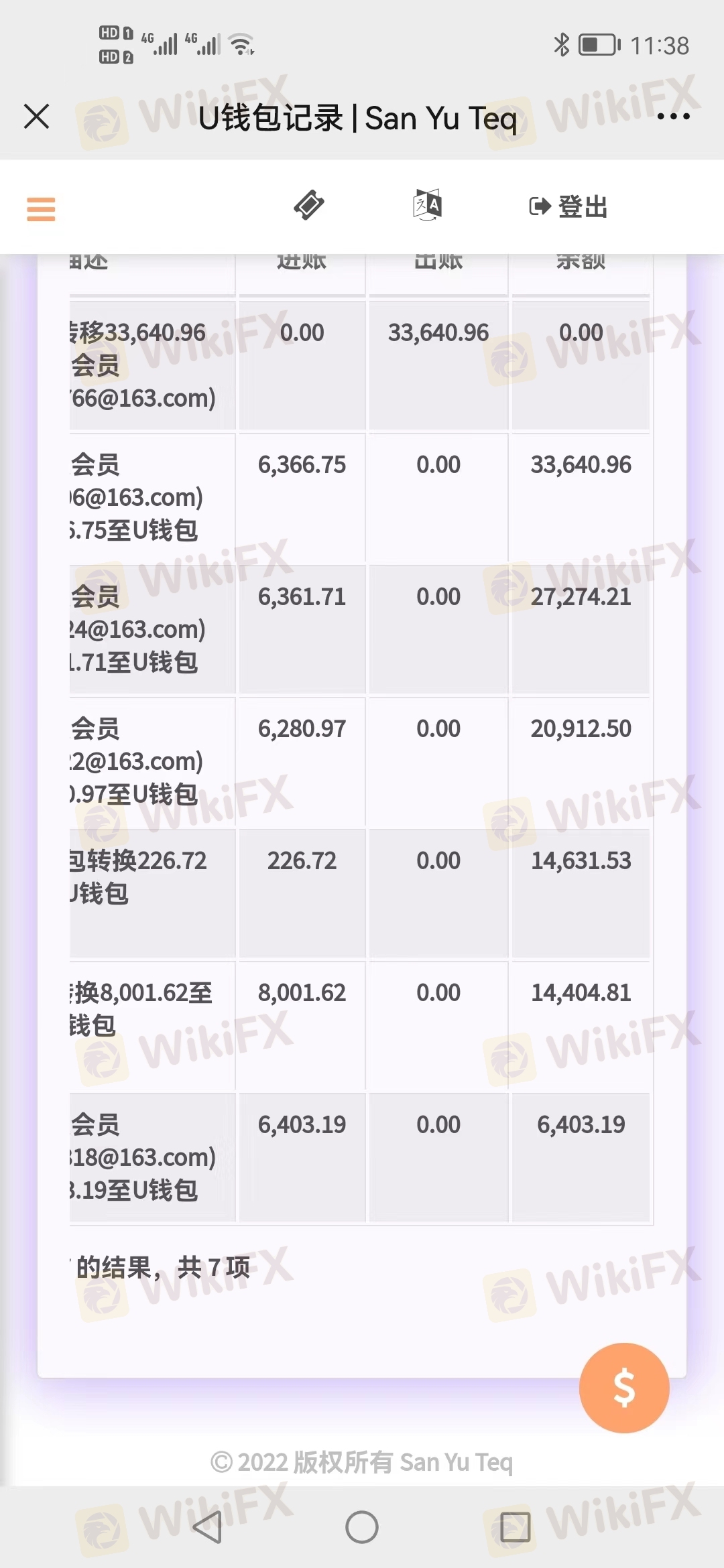Close the U钱包记录 web page

click(36, 117)
